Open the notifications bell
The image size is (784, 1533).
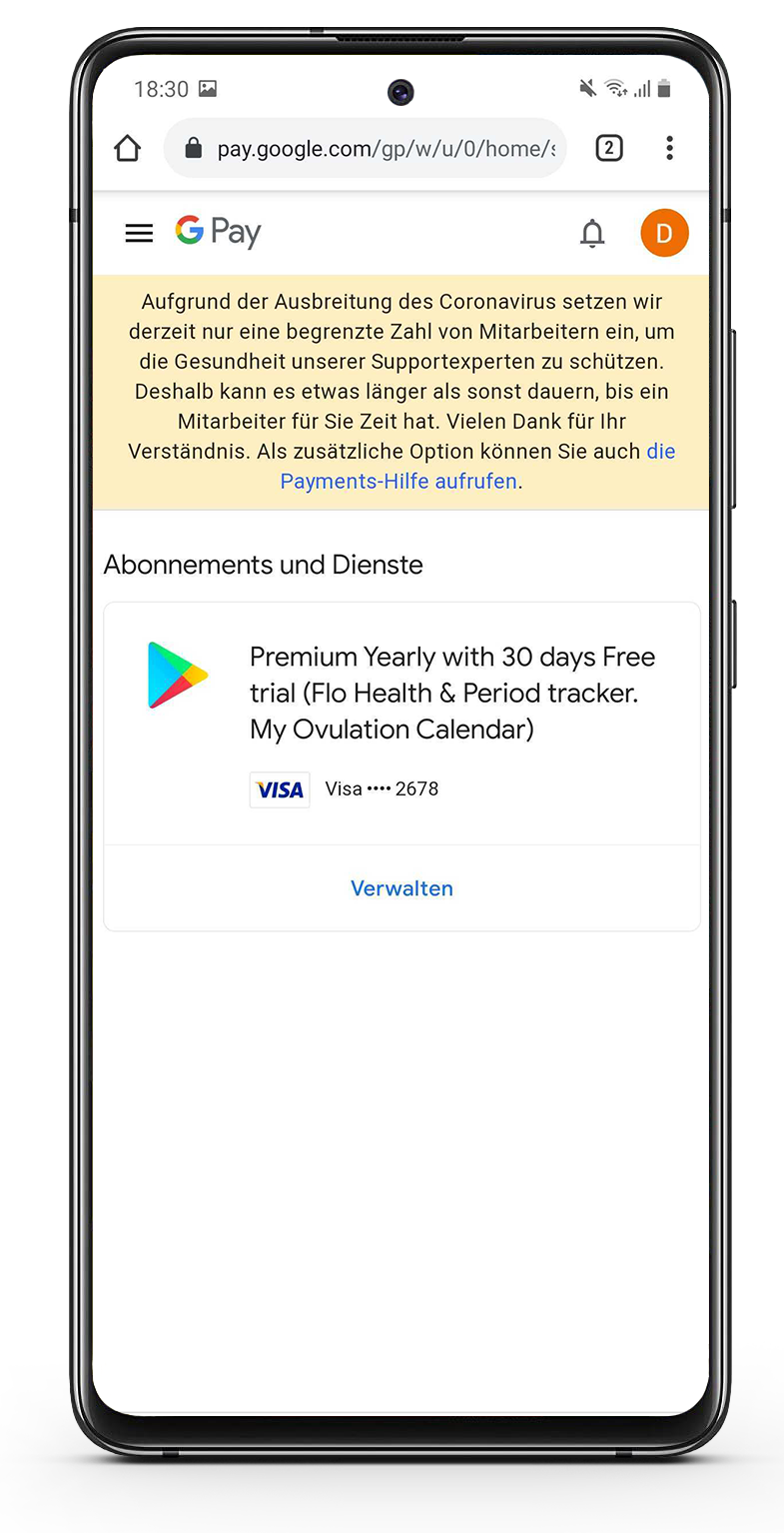coord(592,233)
